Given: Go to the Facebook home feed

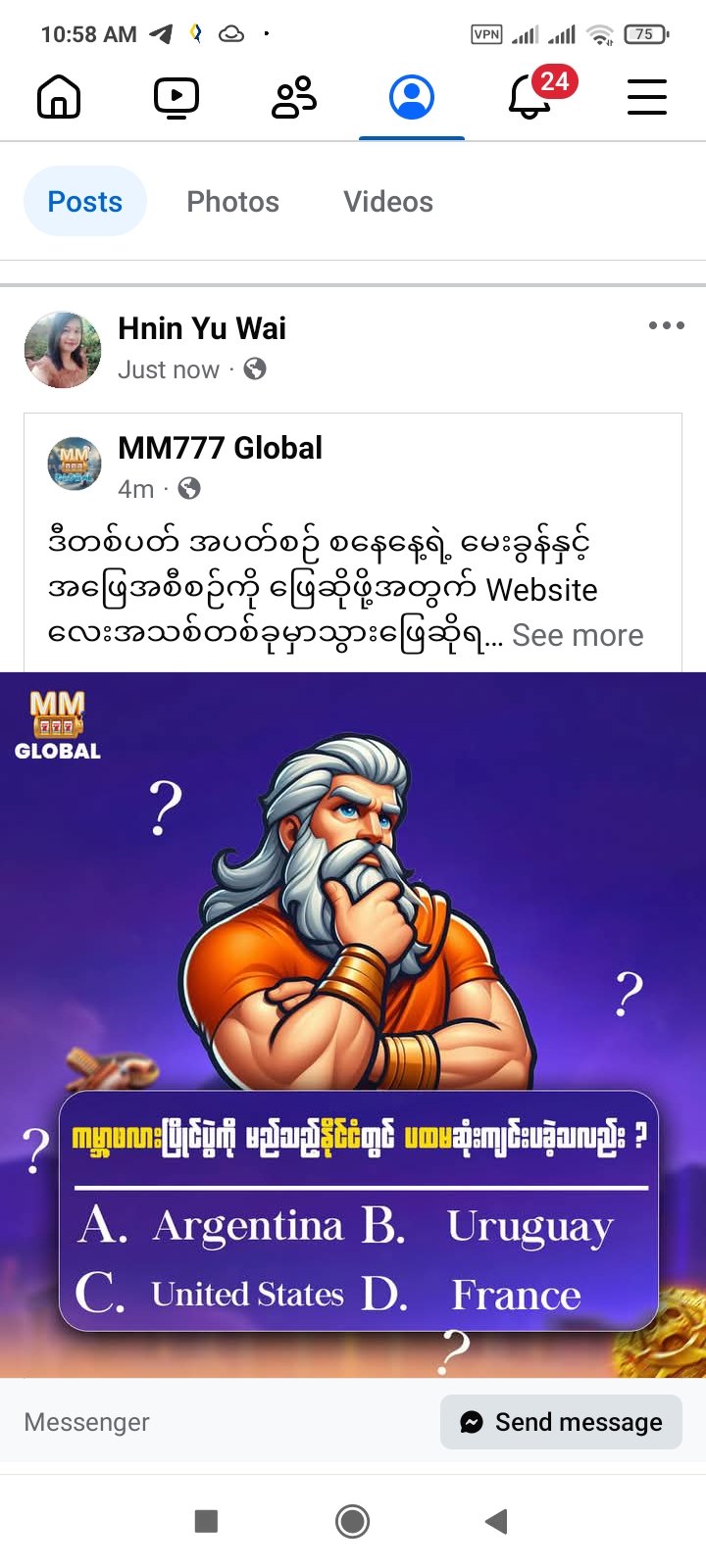Looking at the screenshot, I should pyautogui.click(x=59, y=98).
